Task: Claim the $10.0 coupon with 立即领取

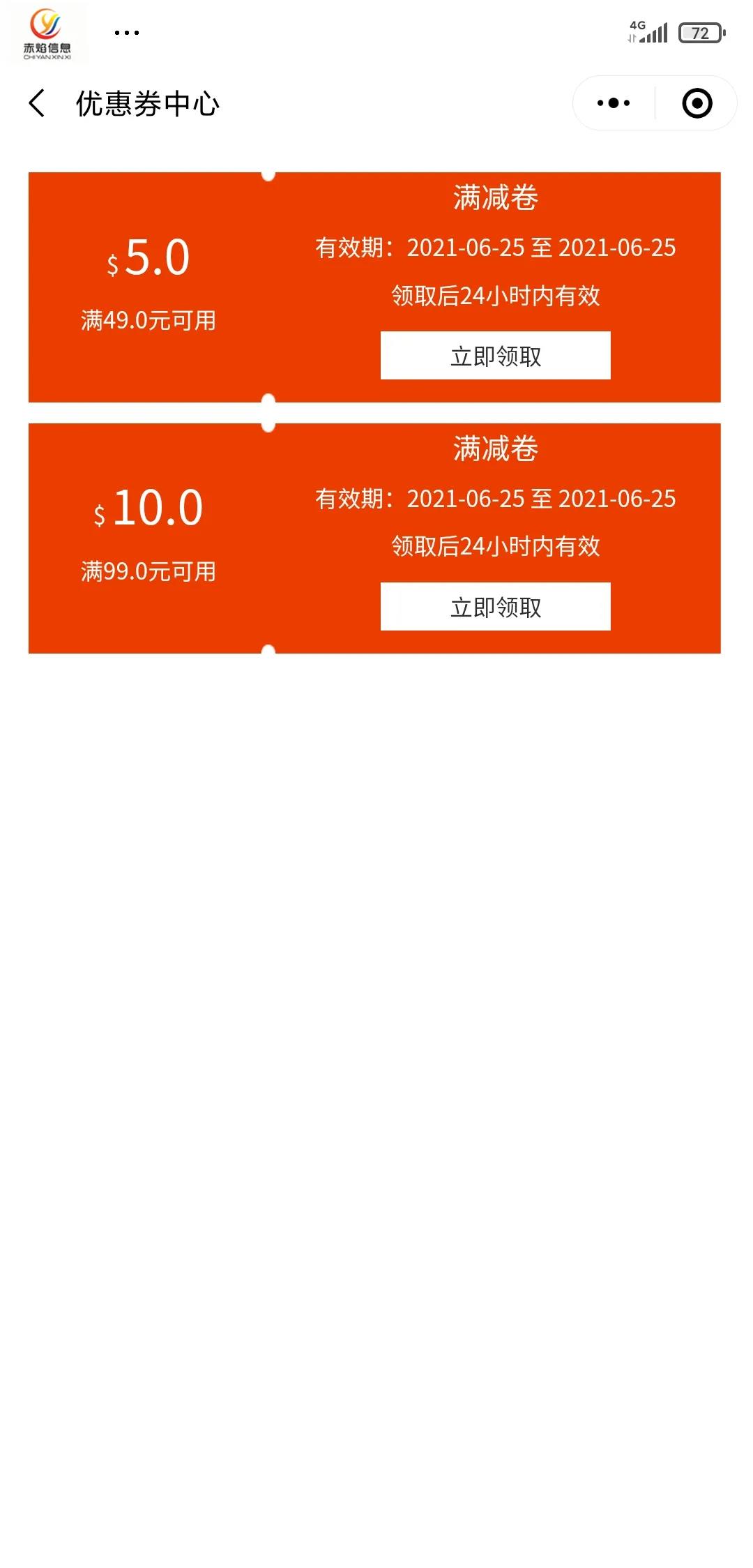Action: pyautogui.click(x=495, y=607)
